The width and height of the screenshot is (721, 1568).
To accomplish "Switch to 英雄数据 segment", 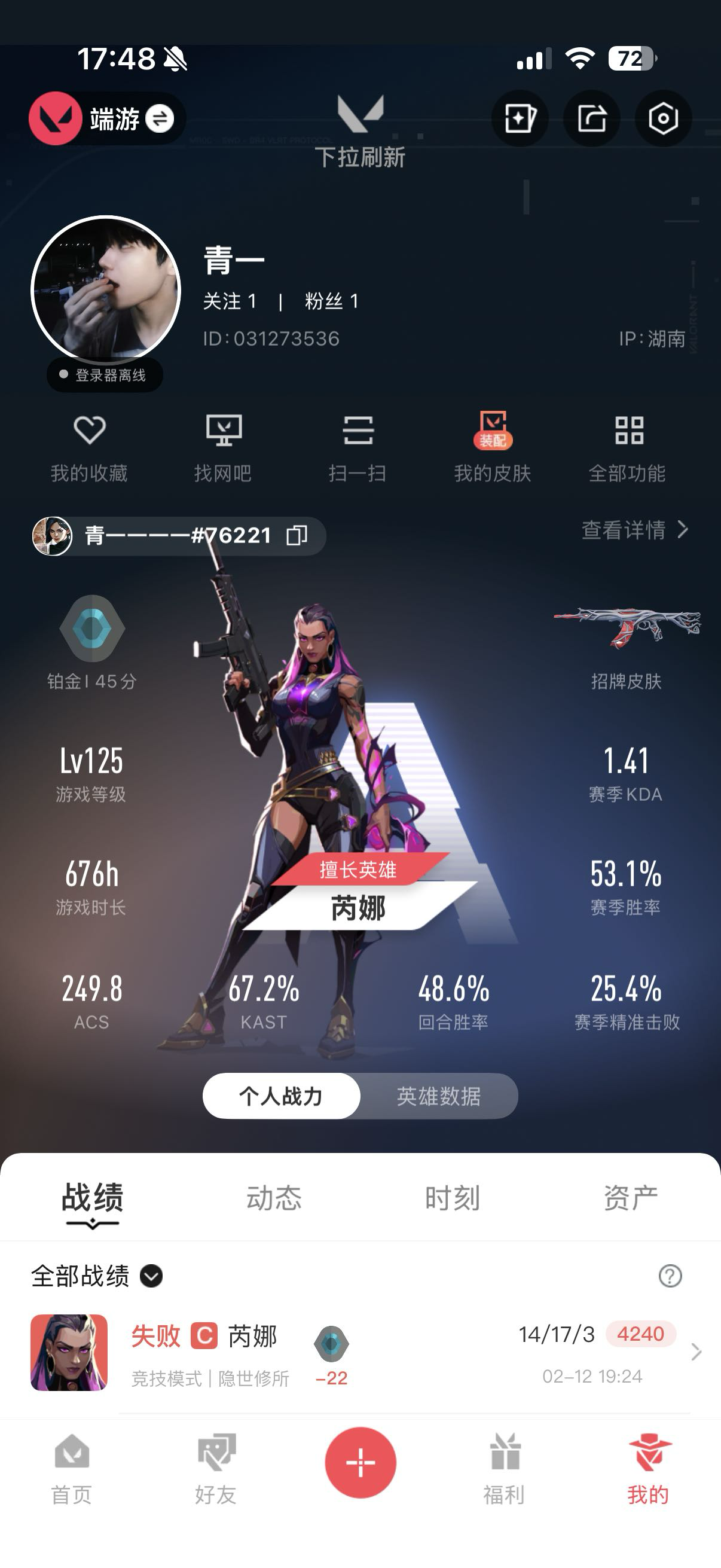I will coord(438,1096).
